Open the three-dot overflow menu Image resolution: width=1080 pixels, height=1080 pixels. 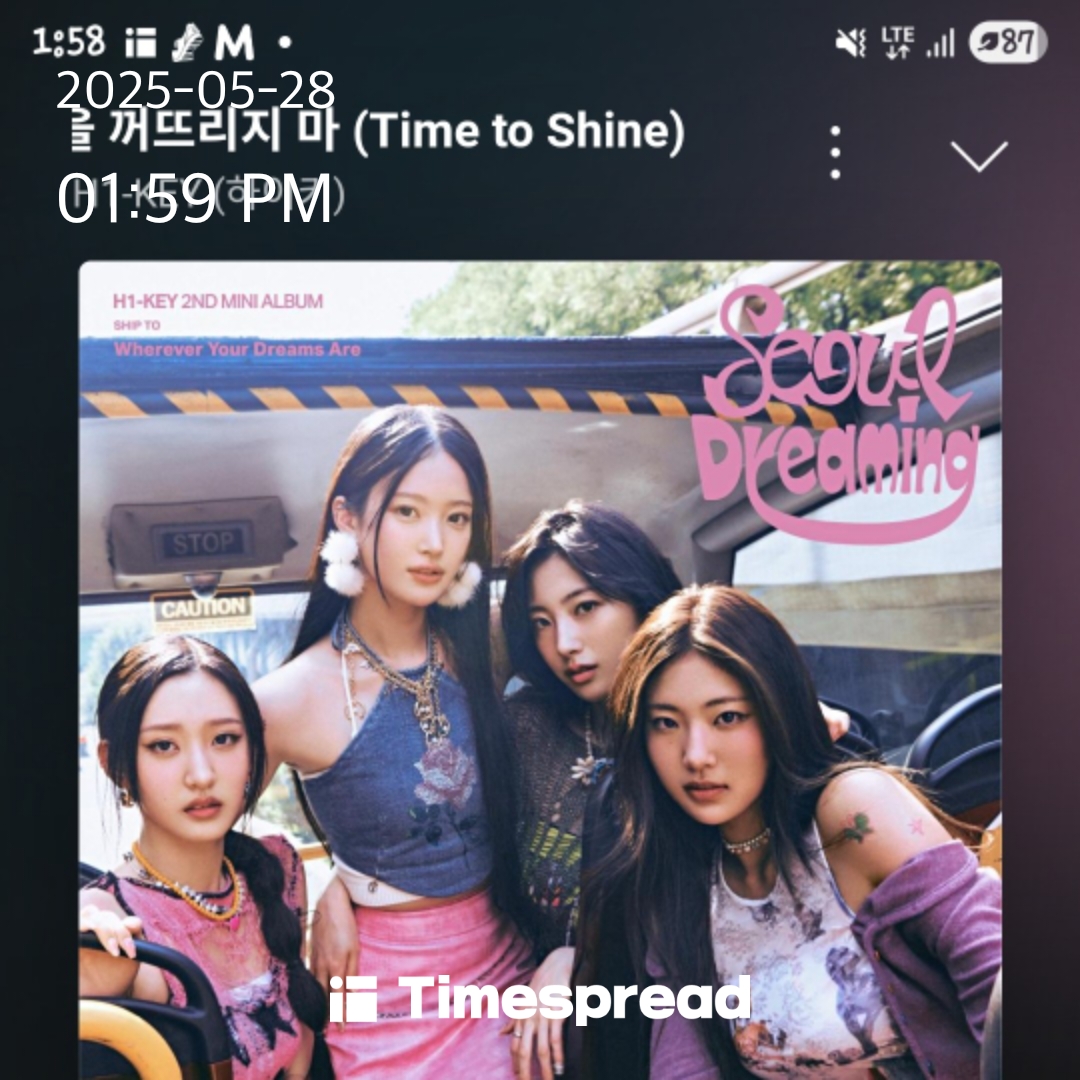[835, 153]
